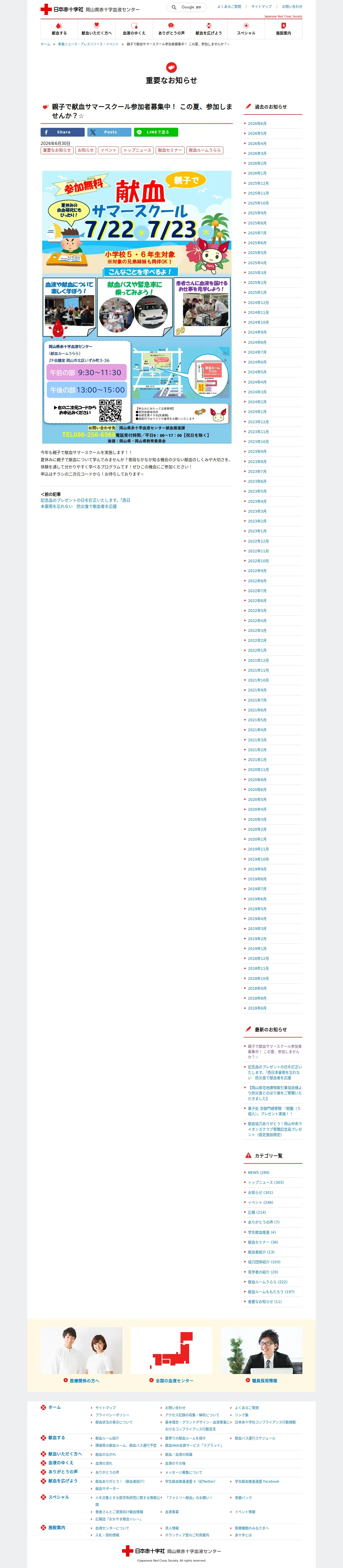Send the article via LINEで送る
Screen dimensions: 343x1568
pyautogui.click(x=156, y=132)
